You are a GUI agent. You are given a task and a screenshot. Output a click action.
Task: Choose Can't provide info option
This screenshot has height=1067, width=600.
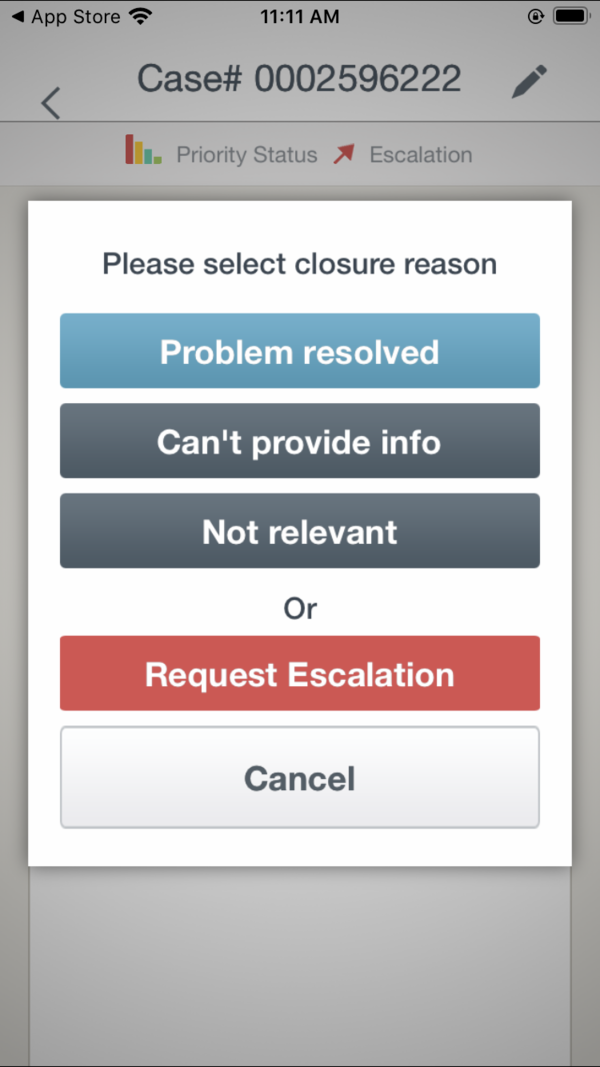300,441
